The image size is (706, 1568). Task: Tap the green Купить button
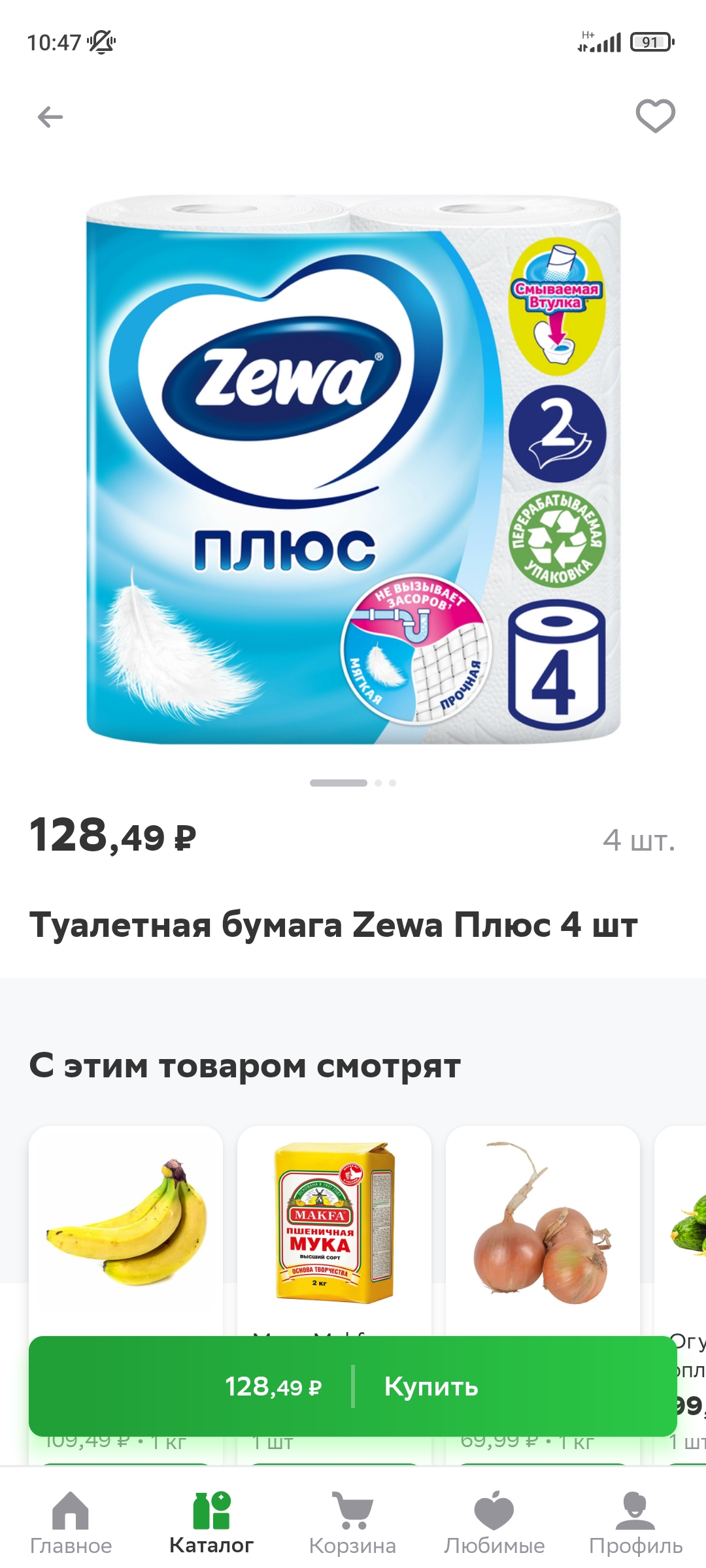click(352, 1386)
